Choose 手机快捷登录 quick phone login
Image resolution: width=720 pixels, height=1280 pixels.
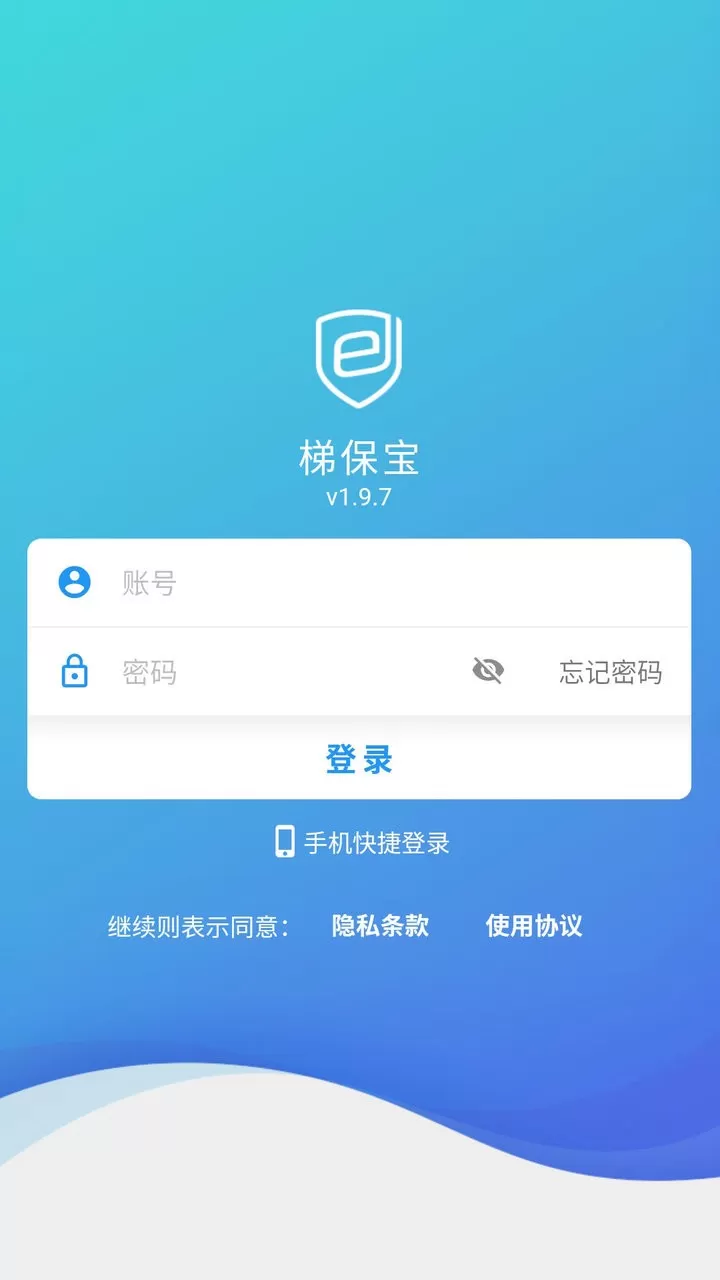point(363,842)
